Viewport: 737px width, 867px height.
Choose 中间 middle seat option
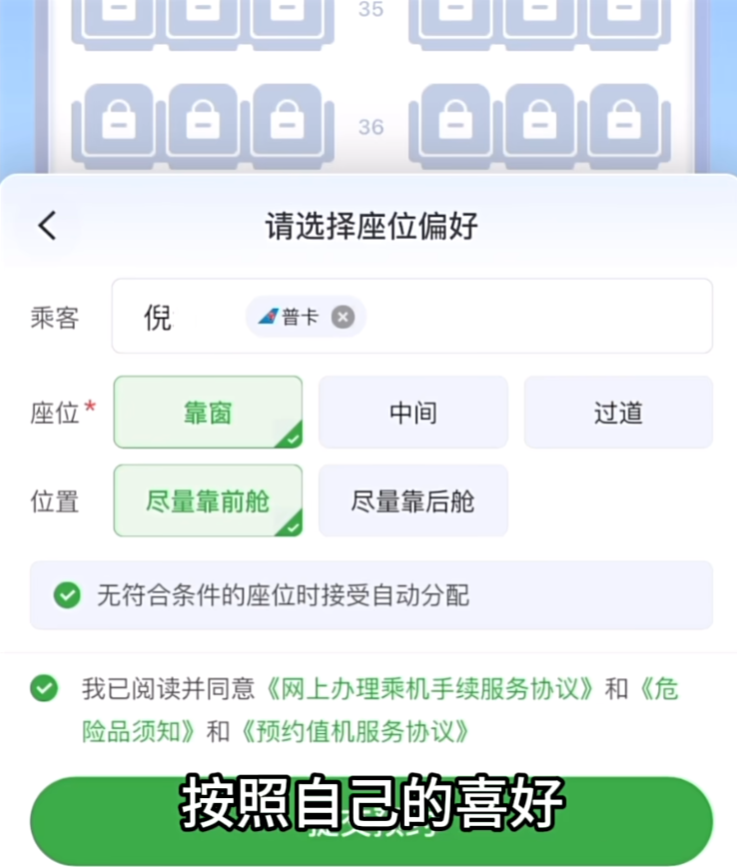click(413, 412)
